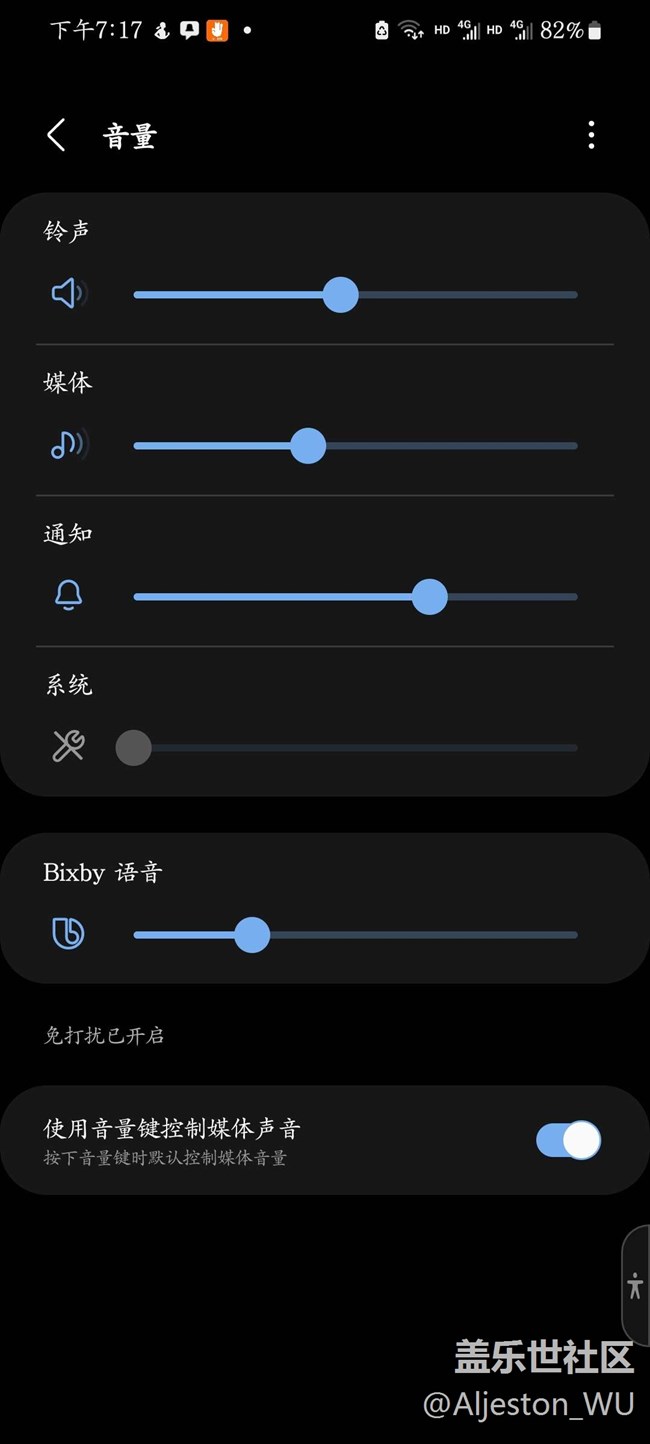Mute Bixby voice via its icon
The height and width of the screenshot is (1444, 650).
68,934
